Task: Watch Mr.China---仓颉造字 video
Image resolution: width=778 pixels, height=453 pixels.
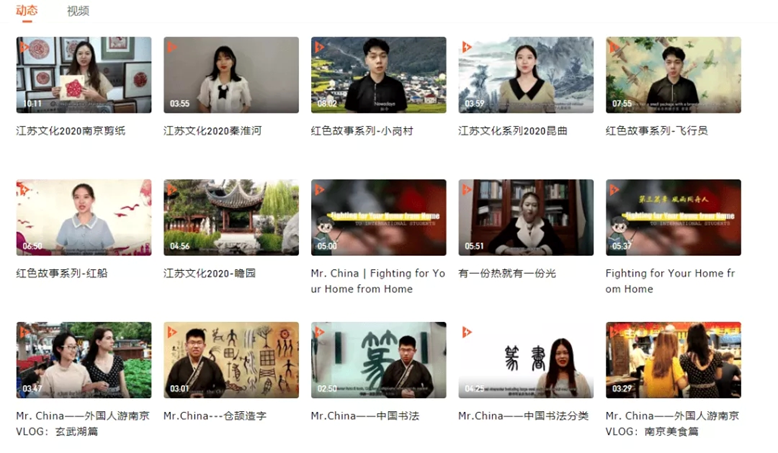Action: coord(231,360)
